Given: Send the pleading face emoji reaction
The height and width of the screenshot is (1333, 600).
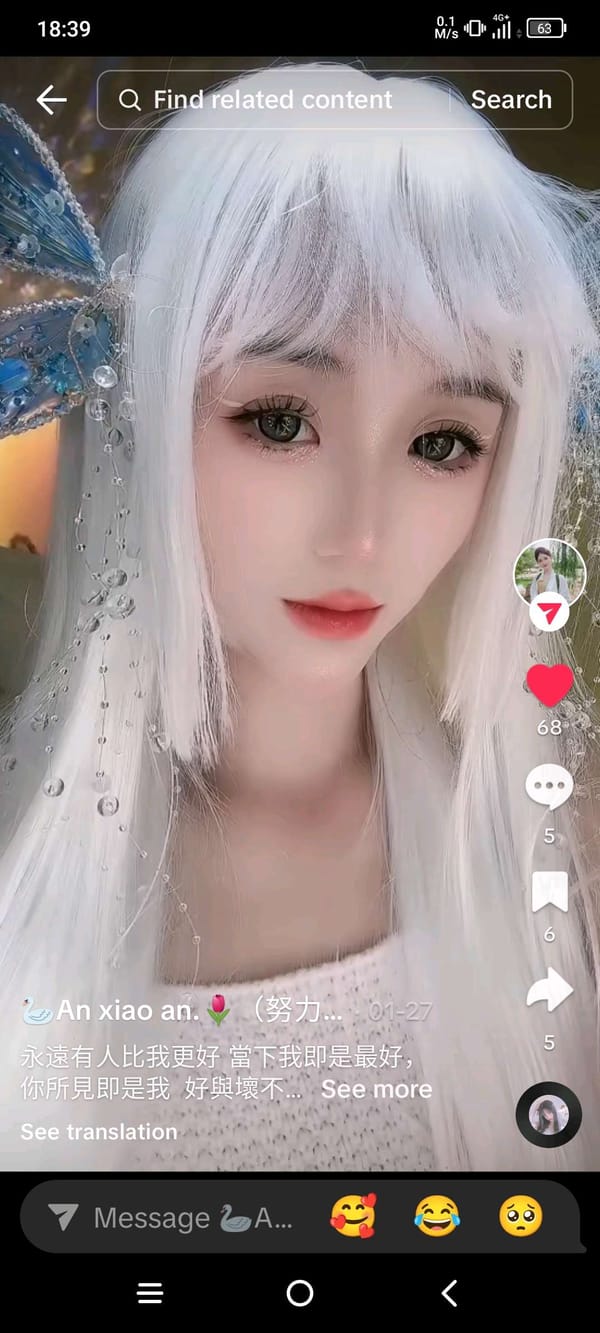Looking at the screenshot, I should coord(521,1217).
